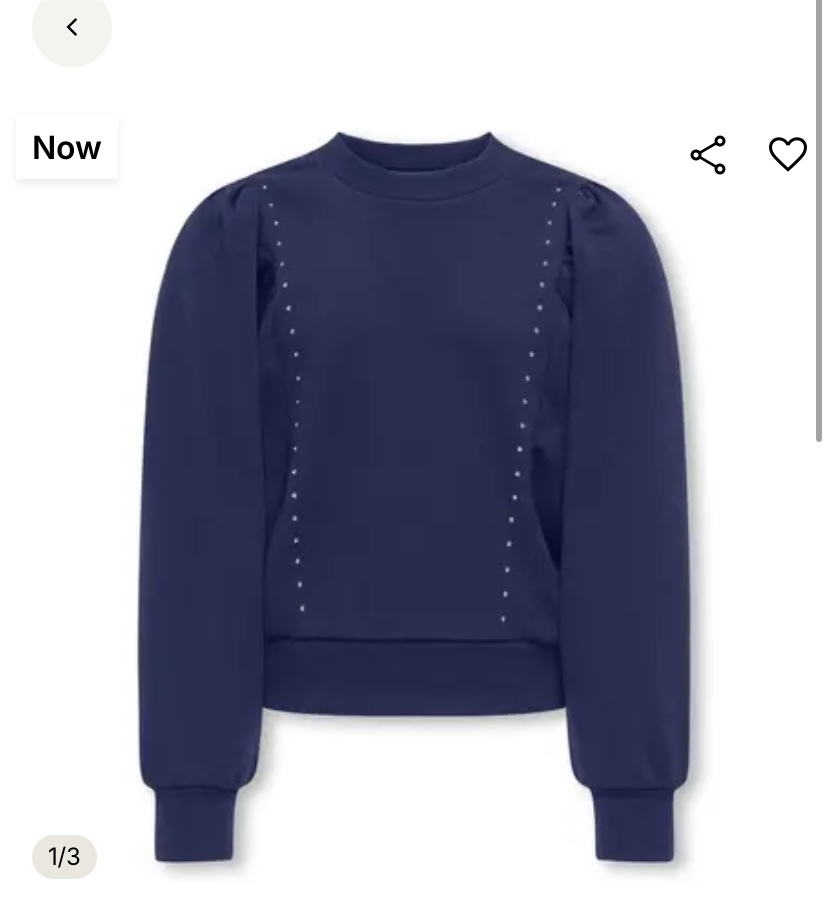Share this sweatshirt product
828x899 pixels.
coord(708,155)
